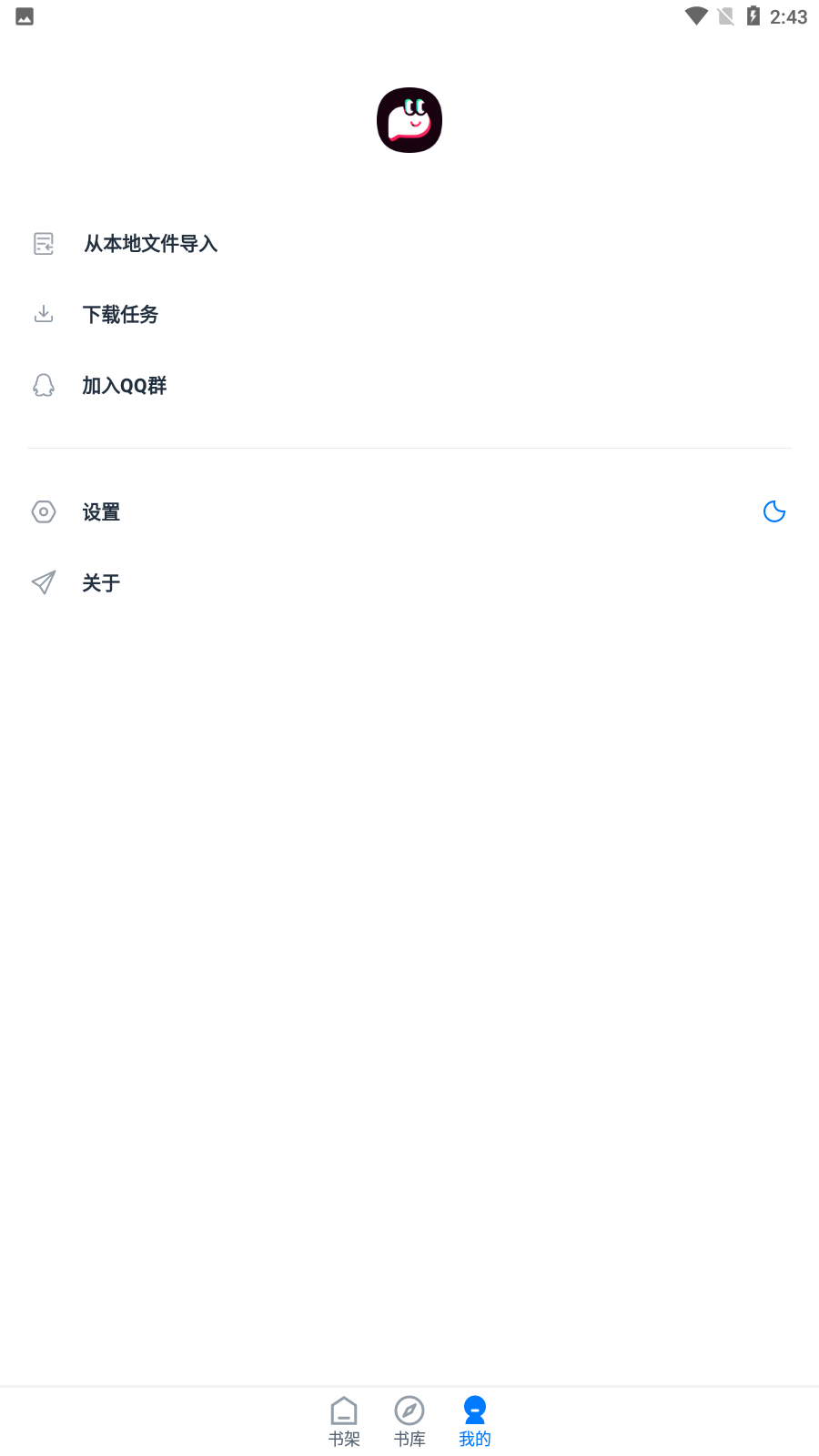Tap 加入QQ群 to join the QQ group
Image resolution: width=819 pixels, height=1456 pixels.
[x=125, y=386]
